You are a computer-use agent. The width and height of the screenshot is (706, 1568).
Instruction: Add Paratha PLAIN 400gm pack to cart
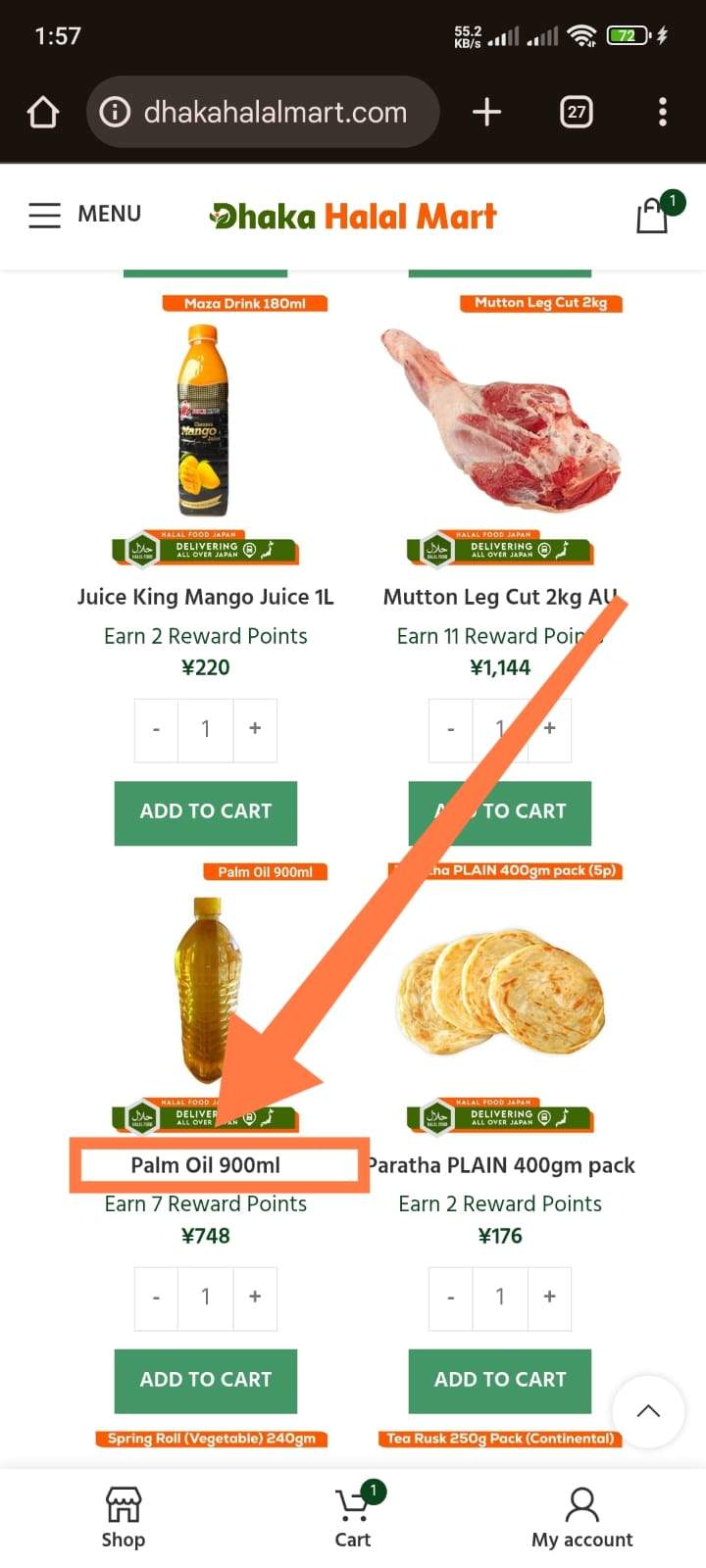pyautogui.click(x=500, y=1380)
